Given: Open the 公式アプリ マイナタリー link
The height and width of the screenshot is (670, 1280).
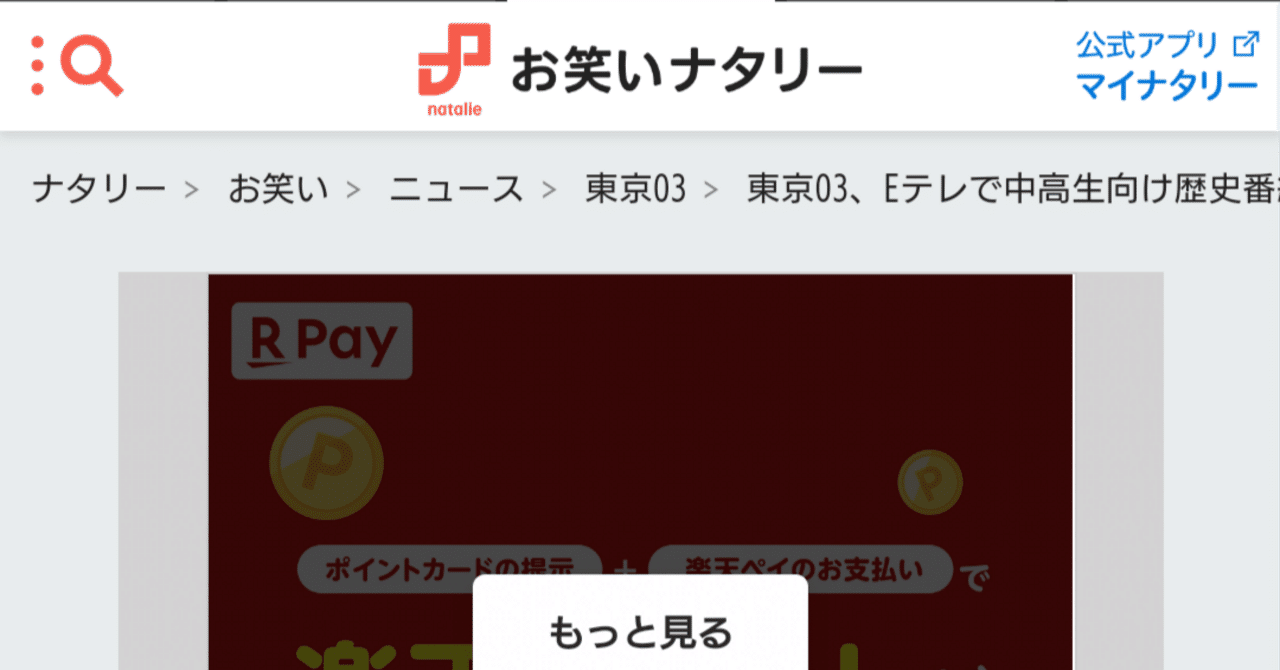Looking at the screenshot, I should (x=1166, y=66).
